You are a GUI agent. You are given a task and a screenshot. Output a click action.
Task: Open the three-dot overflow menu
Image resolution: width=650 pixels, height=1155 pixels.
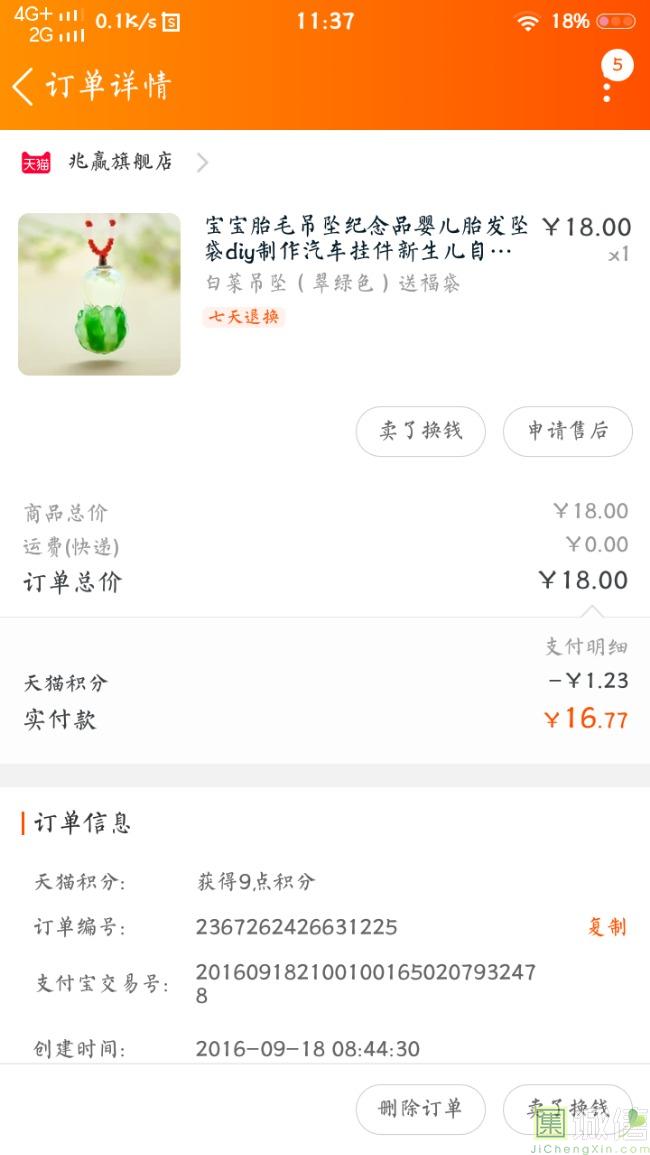tap(607, 89)
